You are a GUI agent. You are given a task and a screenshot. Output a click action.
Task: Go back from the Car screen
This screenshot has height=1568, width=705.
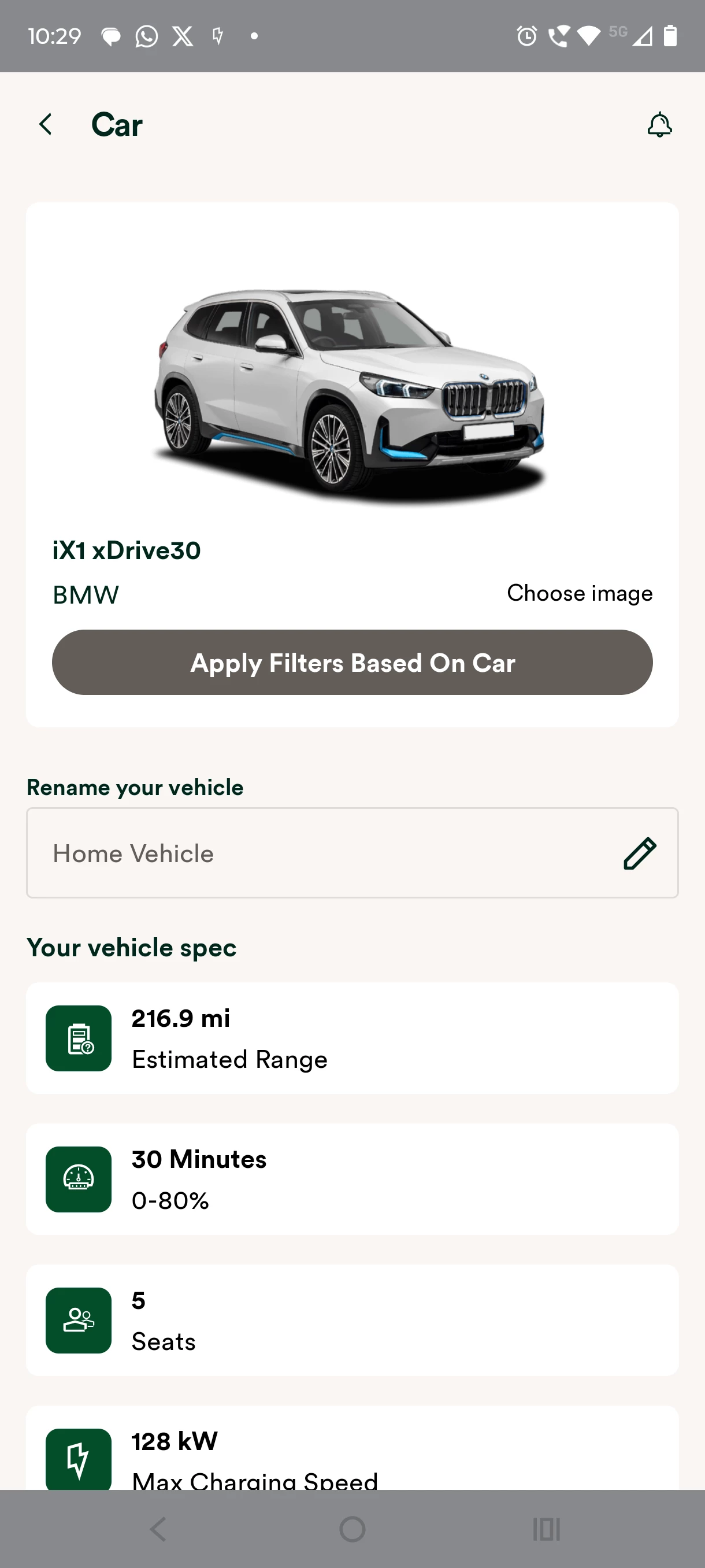pyautogui.click(x=46, y=124)
